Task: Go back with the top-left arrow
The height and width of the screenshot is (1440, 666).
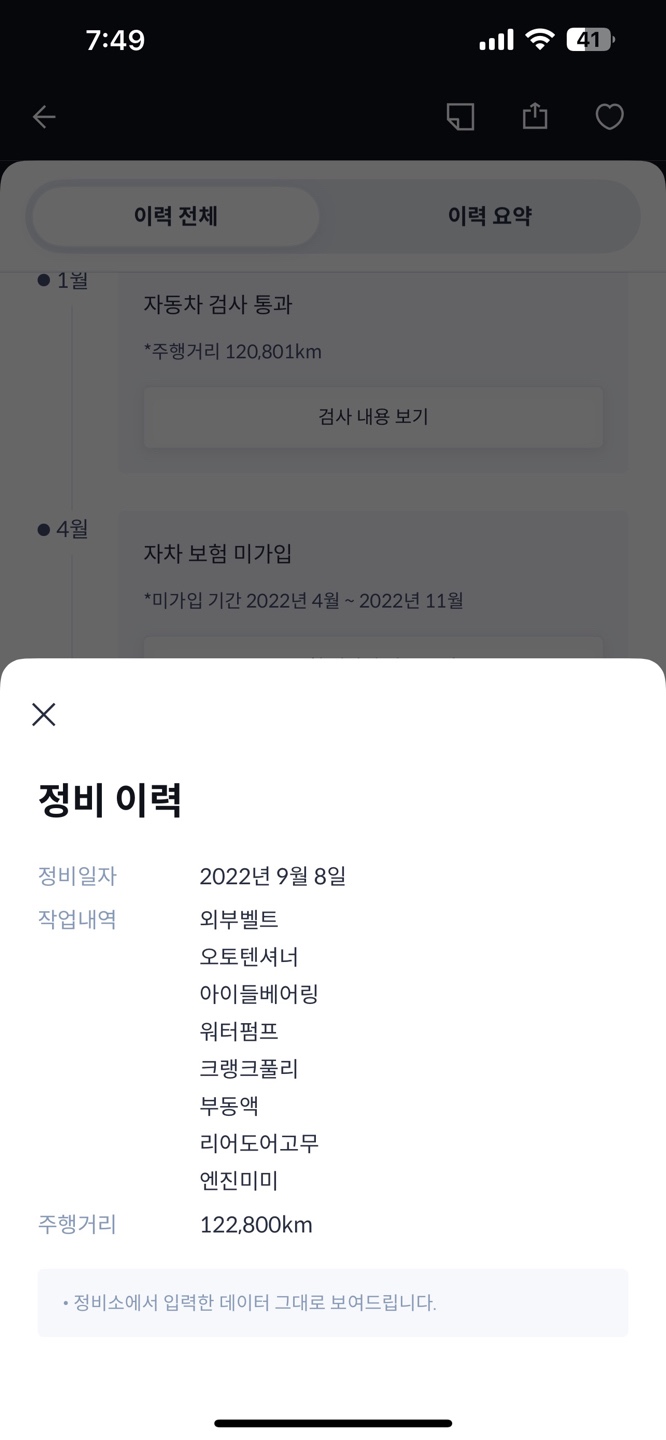Action: pyautogui.click(x=44, y=117)
